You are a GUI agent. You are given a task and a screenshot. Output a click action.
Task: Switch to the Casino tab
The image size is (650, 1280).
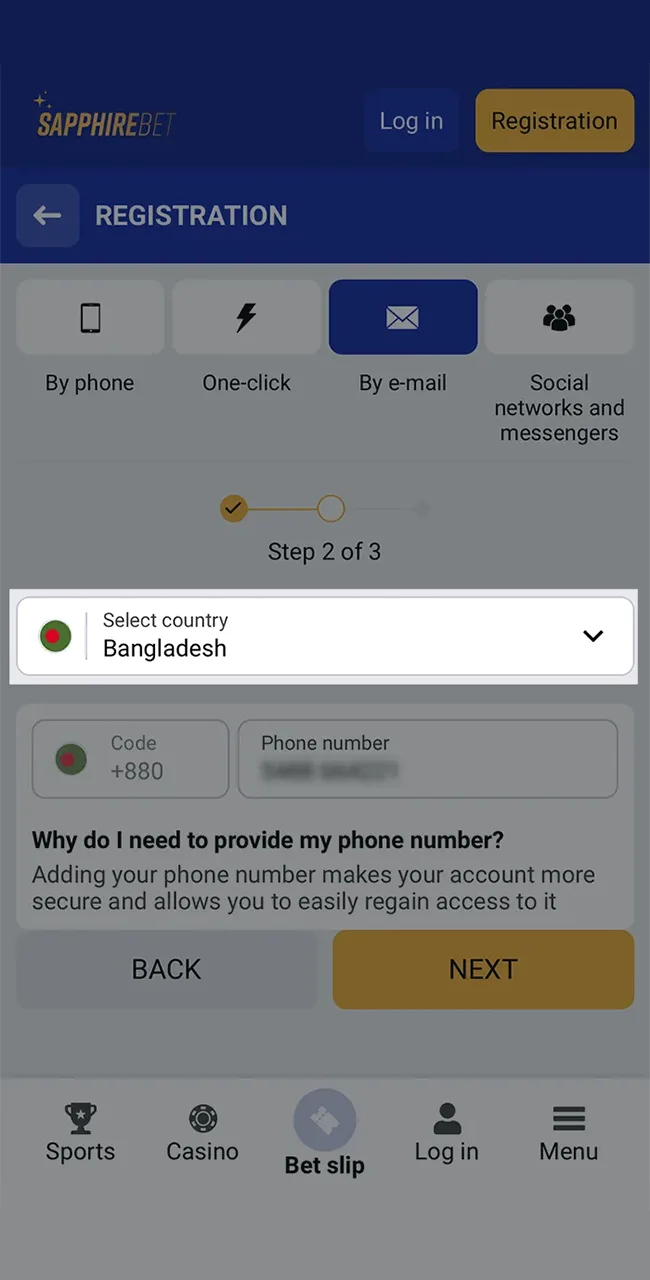(202, 1133)
